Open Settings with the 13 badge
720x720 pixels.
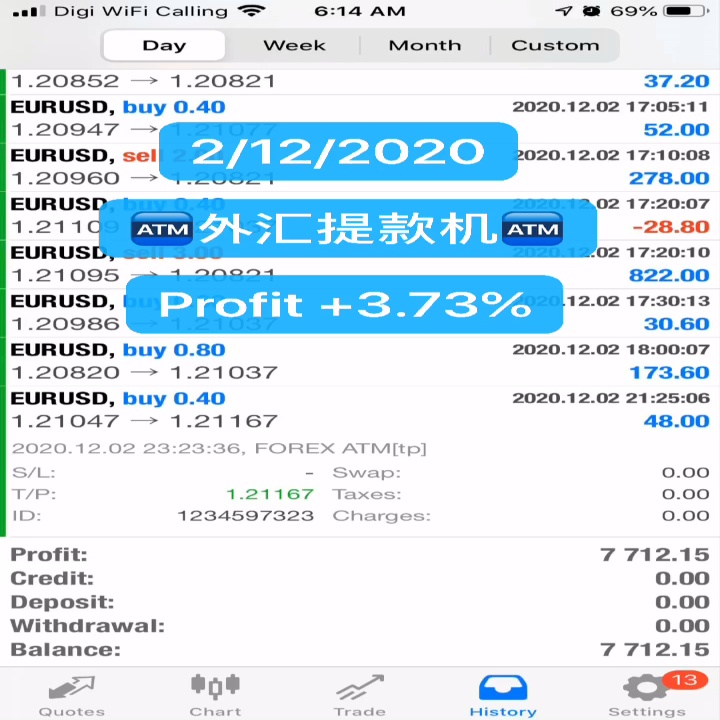[647, 695]
